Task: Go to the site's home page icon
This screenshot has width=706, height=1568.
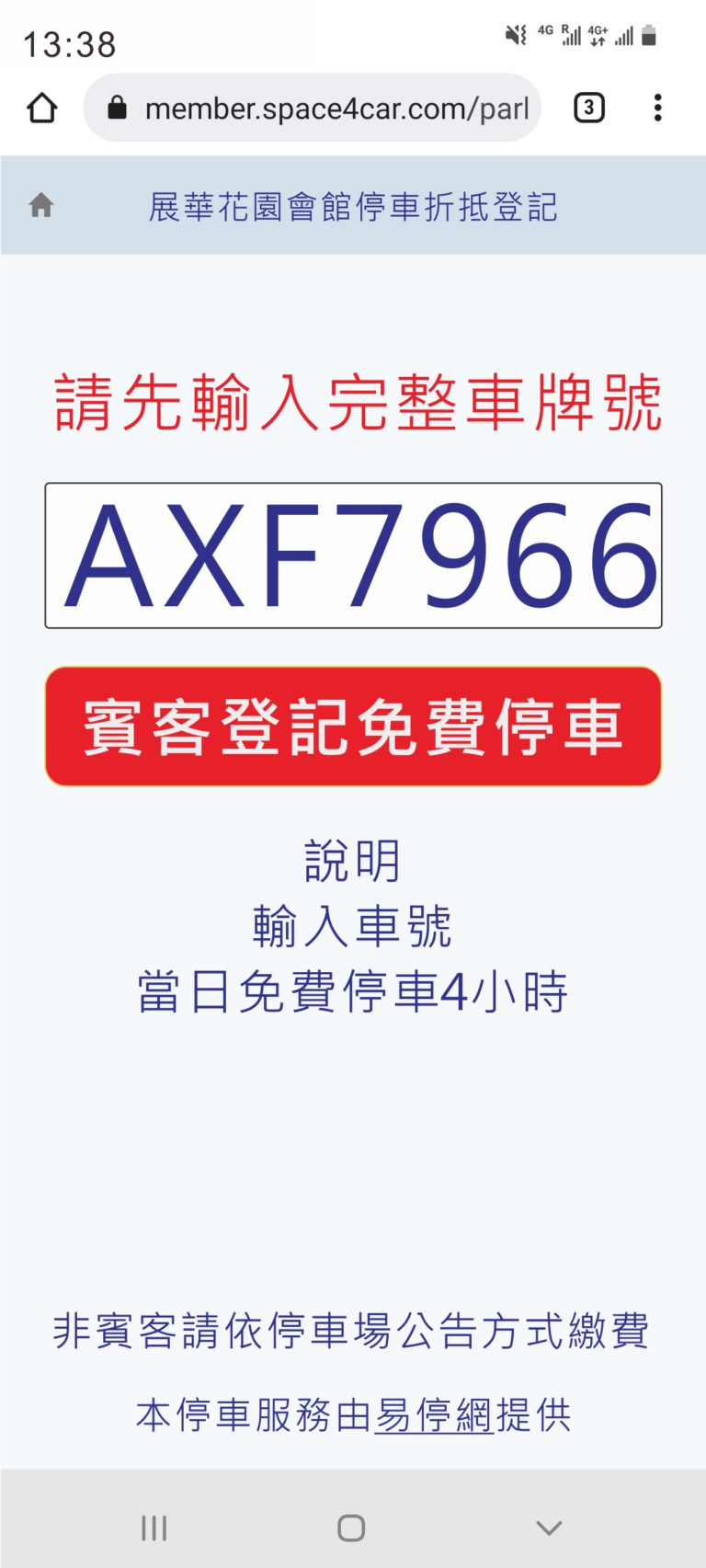Action: 41,205
